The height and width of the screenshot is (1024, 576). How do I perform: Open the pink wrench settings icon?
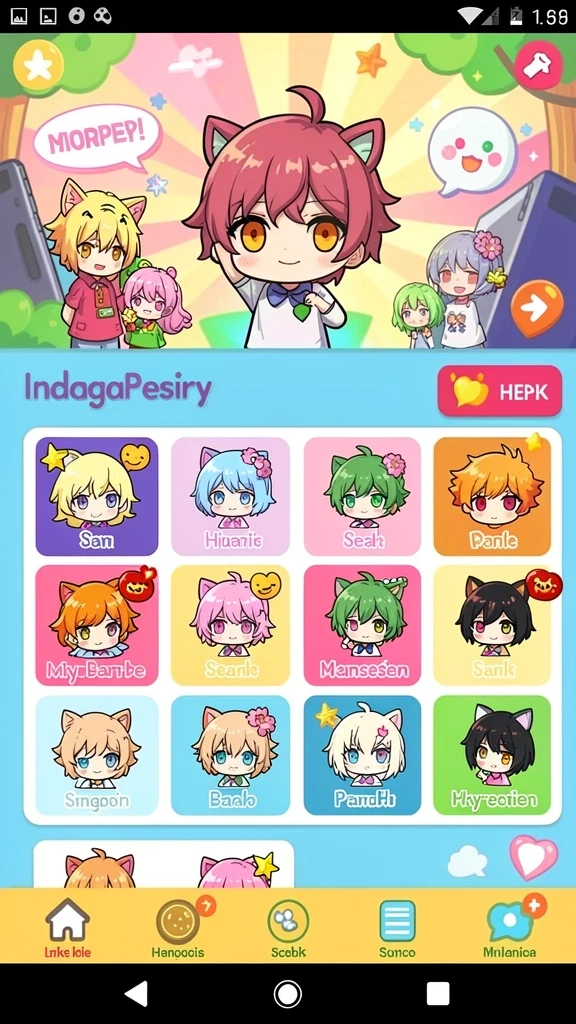(x=538, y=65)
